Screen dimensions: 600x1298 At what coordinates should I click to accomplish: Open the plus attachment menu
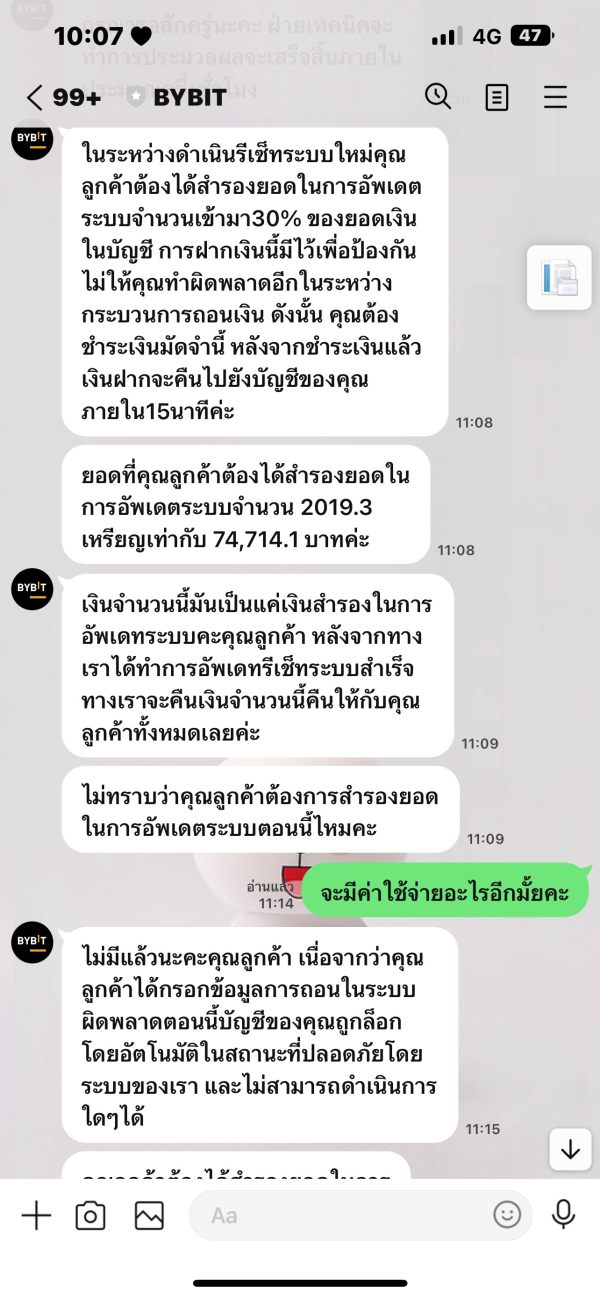(36, 1215)
